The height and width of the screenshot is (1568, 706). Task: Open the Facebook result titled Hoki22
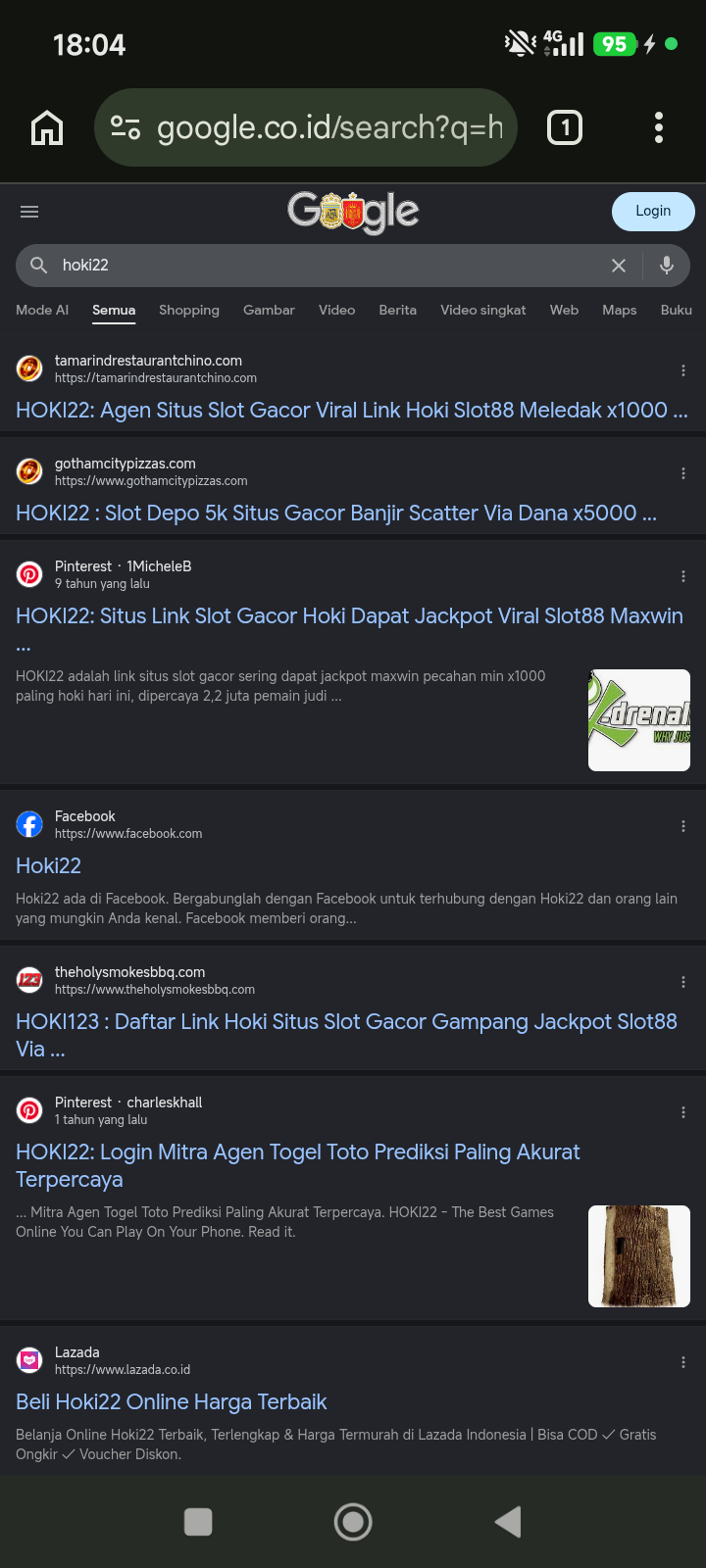[x=48, y=866]
